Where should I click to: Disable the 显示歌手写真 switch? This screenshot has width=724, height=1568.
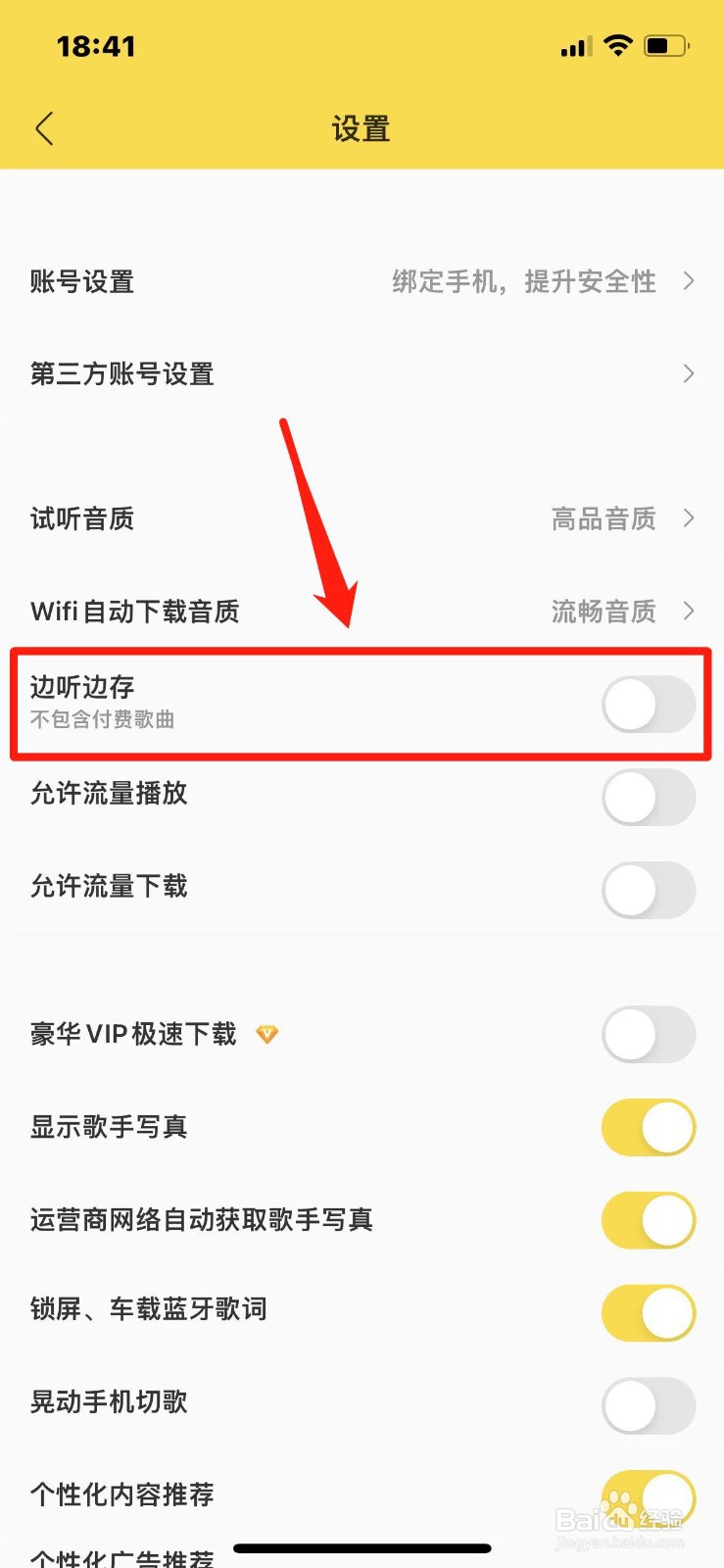[648, 1127]
